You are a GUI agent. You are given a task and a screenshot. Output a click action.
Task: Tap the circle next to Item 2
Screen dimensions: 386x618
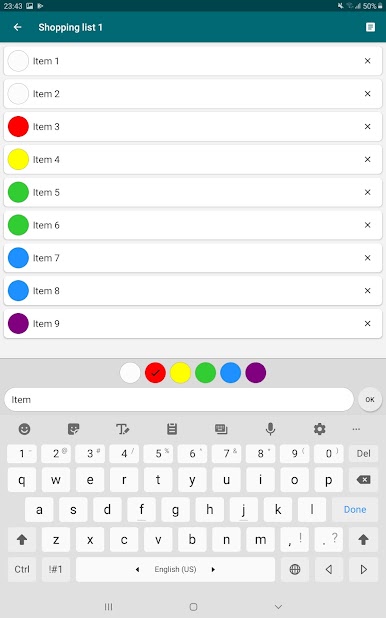18,94
